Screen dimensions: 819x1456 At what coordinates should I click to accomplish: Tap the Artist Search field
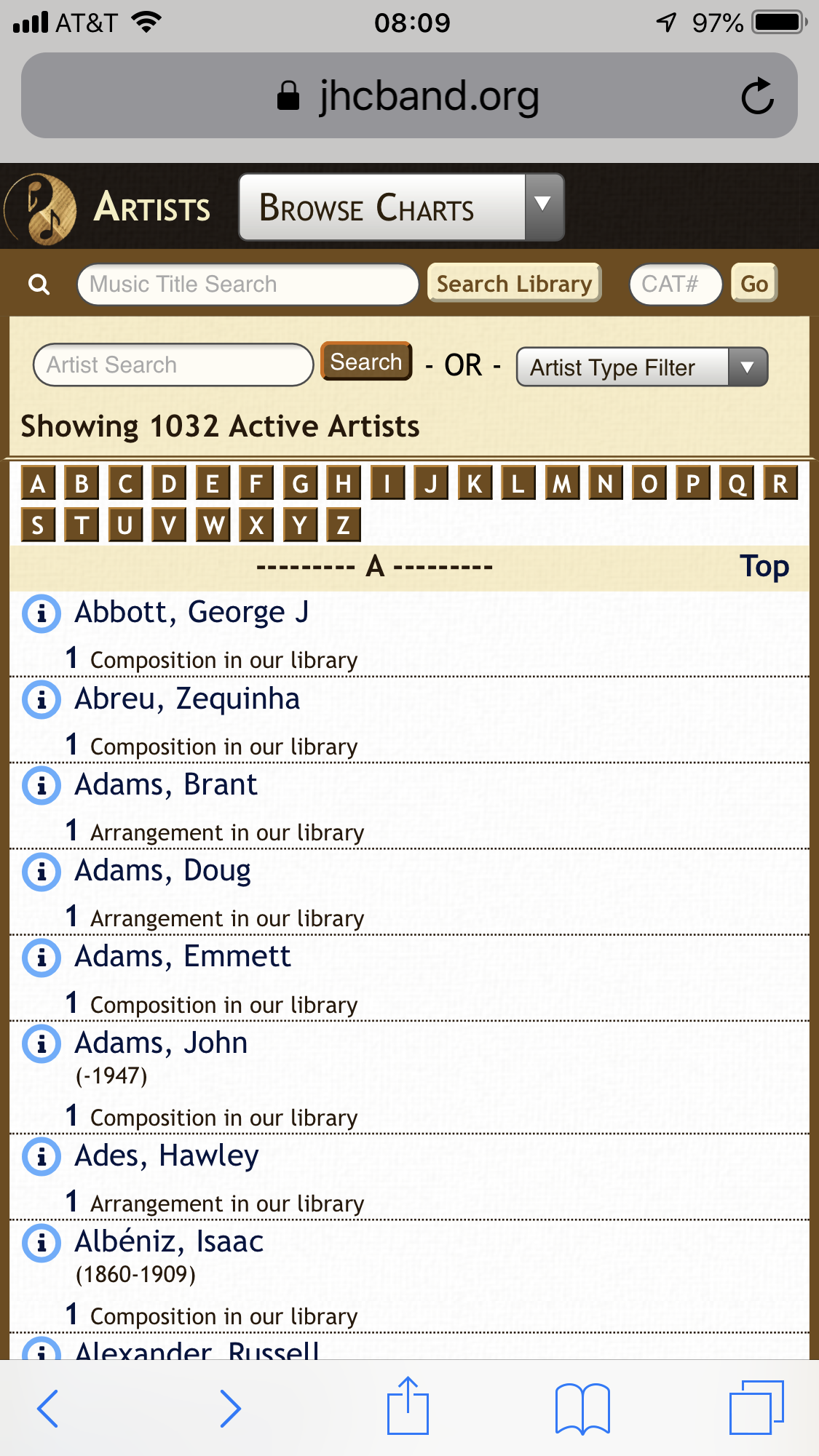click(x=173, y=365)
